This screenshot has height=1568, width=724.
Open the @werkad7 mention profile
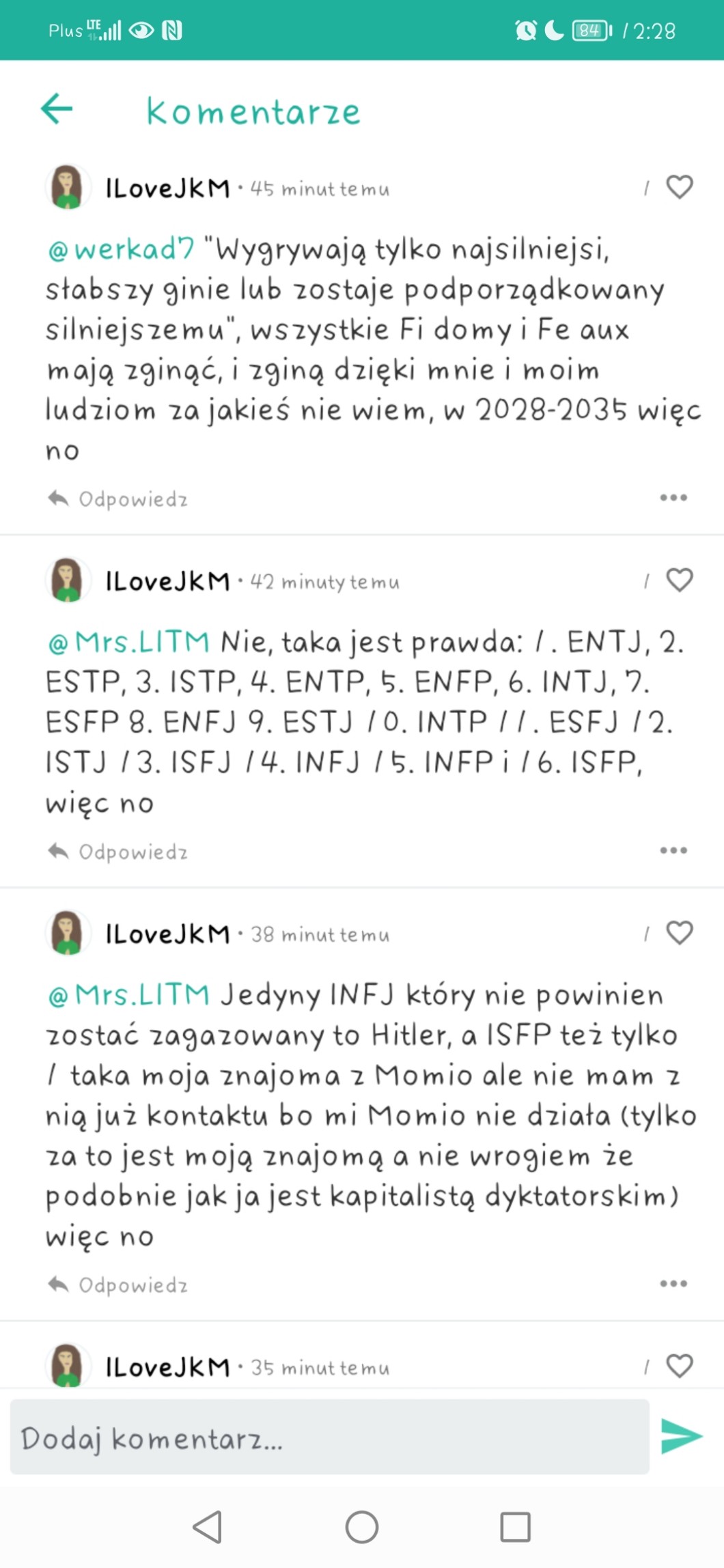[122, 250]
